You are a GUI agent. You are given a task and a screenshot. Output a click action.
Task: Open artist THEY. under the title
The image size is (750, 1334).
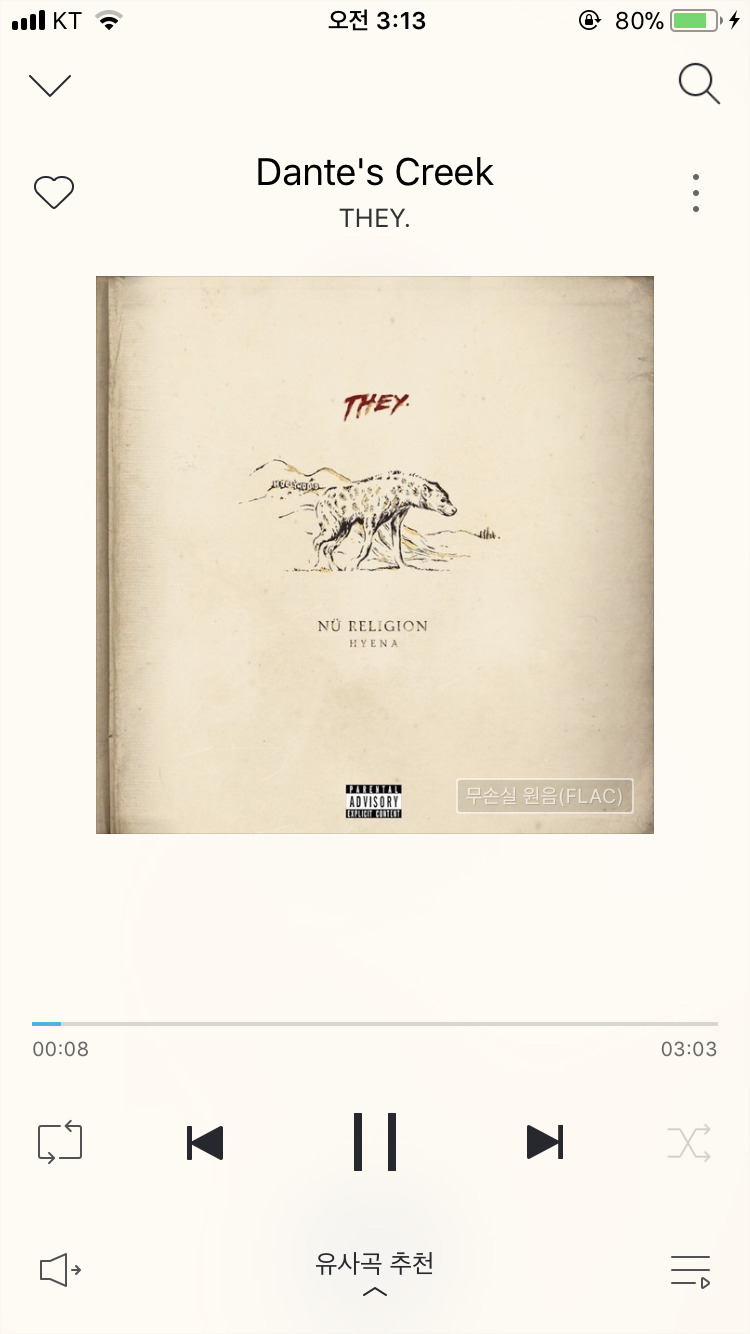click(x=375, y=218)
